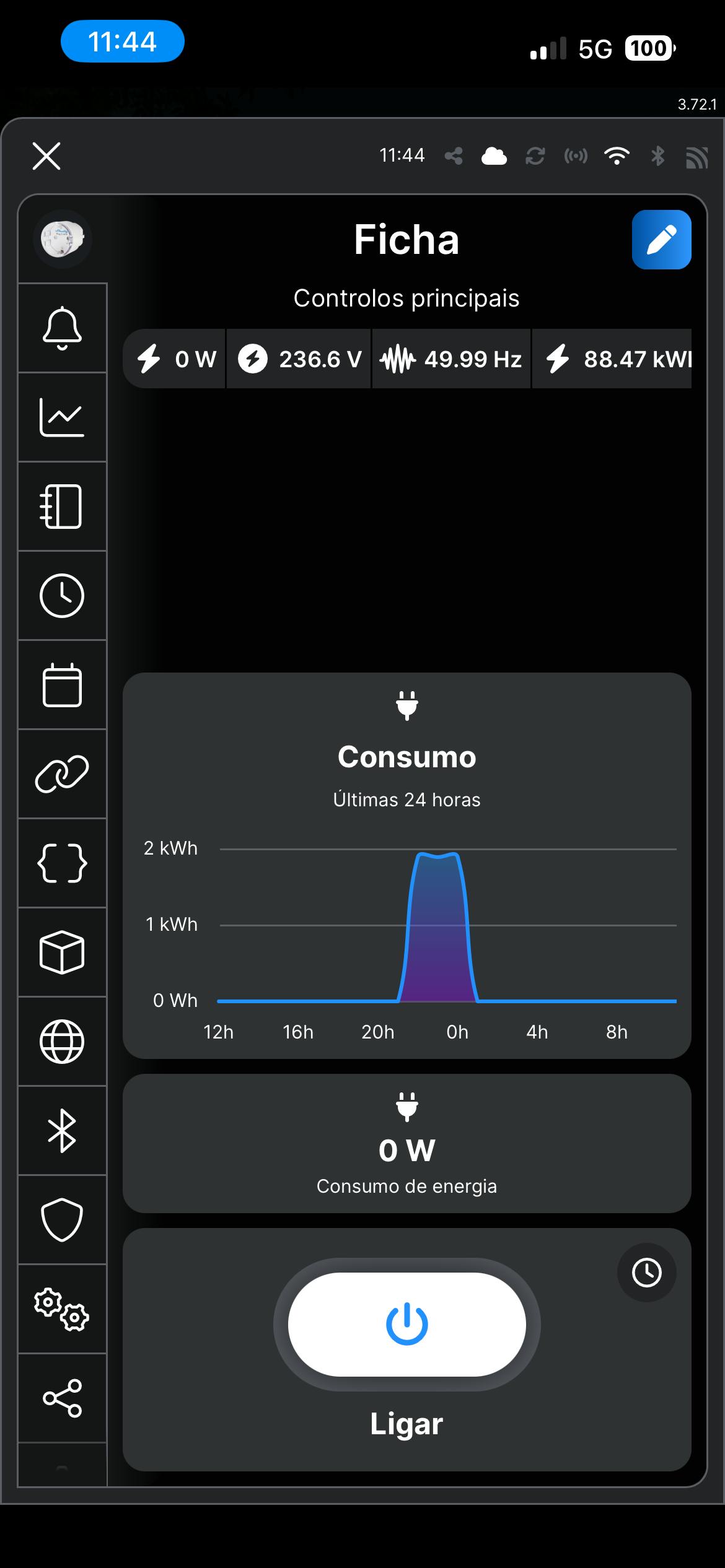Open the notifications bell in the sidebar
Viewport: 725px width, 1568px height.
click(62, 328)
